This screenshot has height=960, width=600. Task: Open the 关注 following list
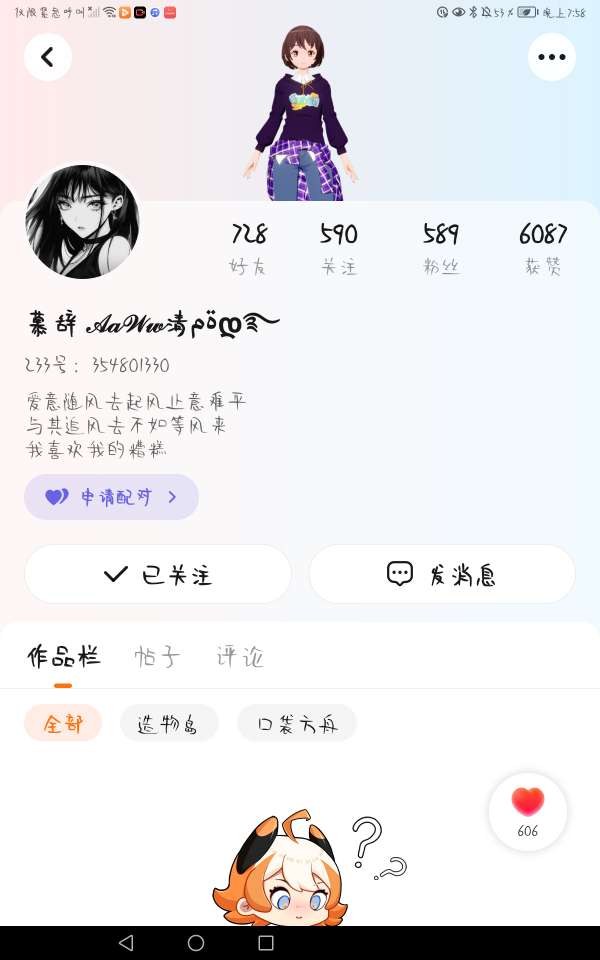tap(339, 248)
